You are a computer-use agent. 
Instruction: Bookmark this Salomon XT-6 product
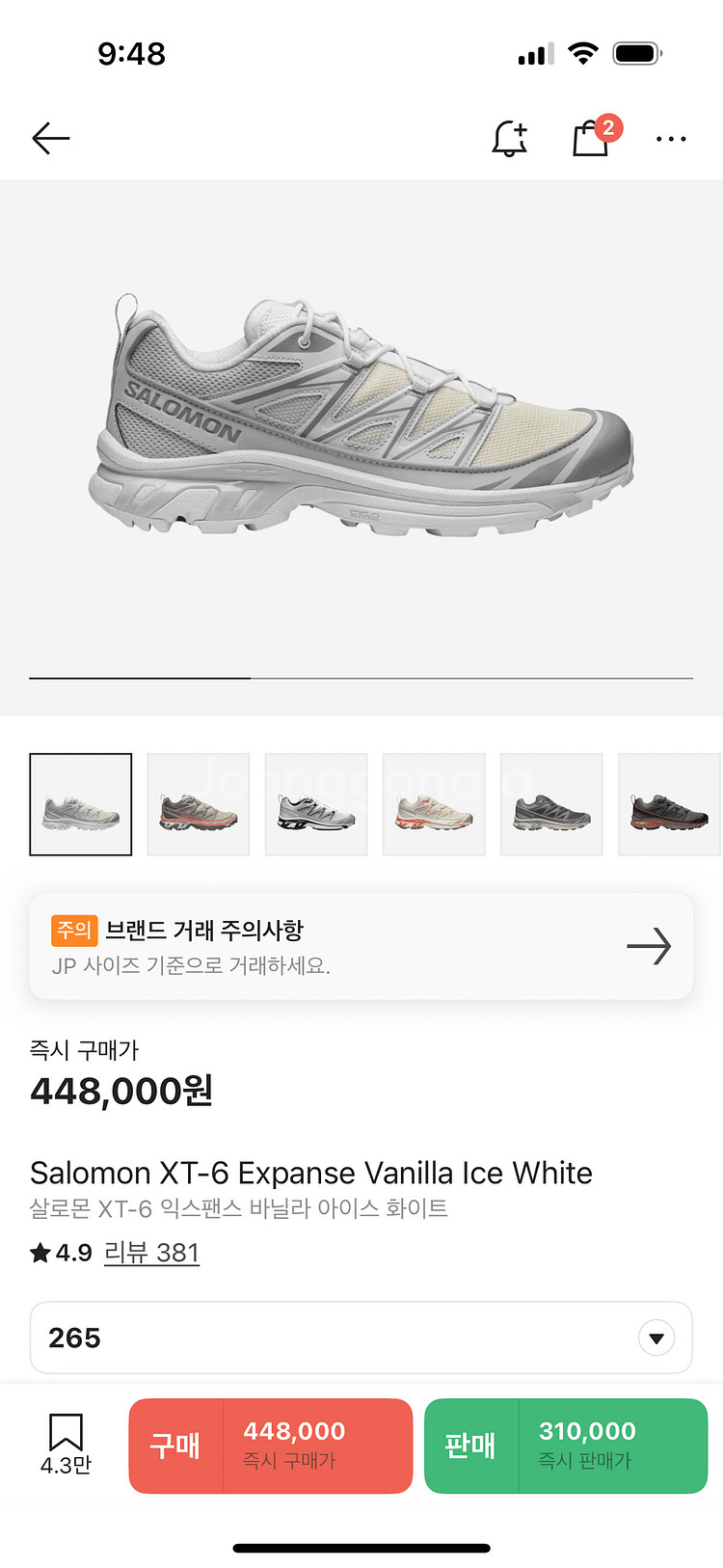point(66,1442)
